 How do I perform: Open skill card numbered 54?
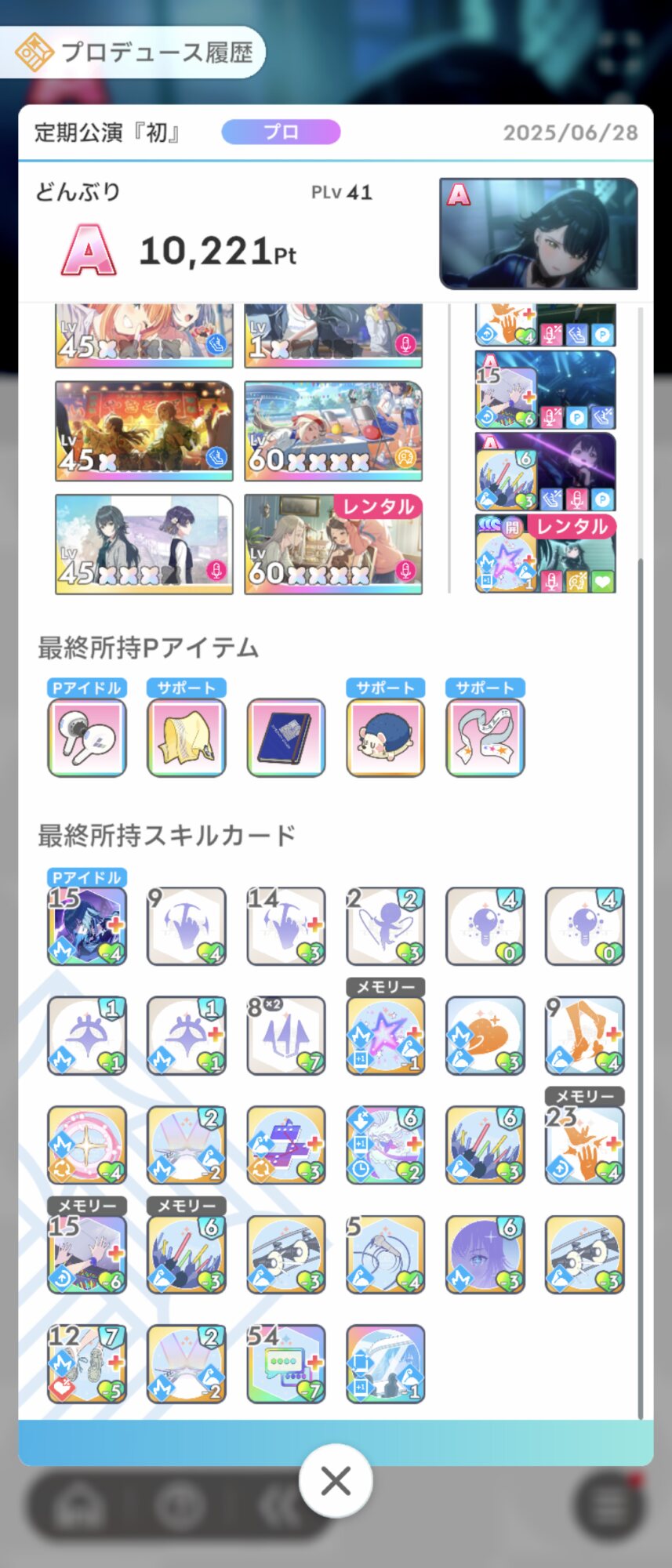(x=286, y=1363)
